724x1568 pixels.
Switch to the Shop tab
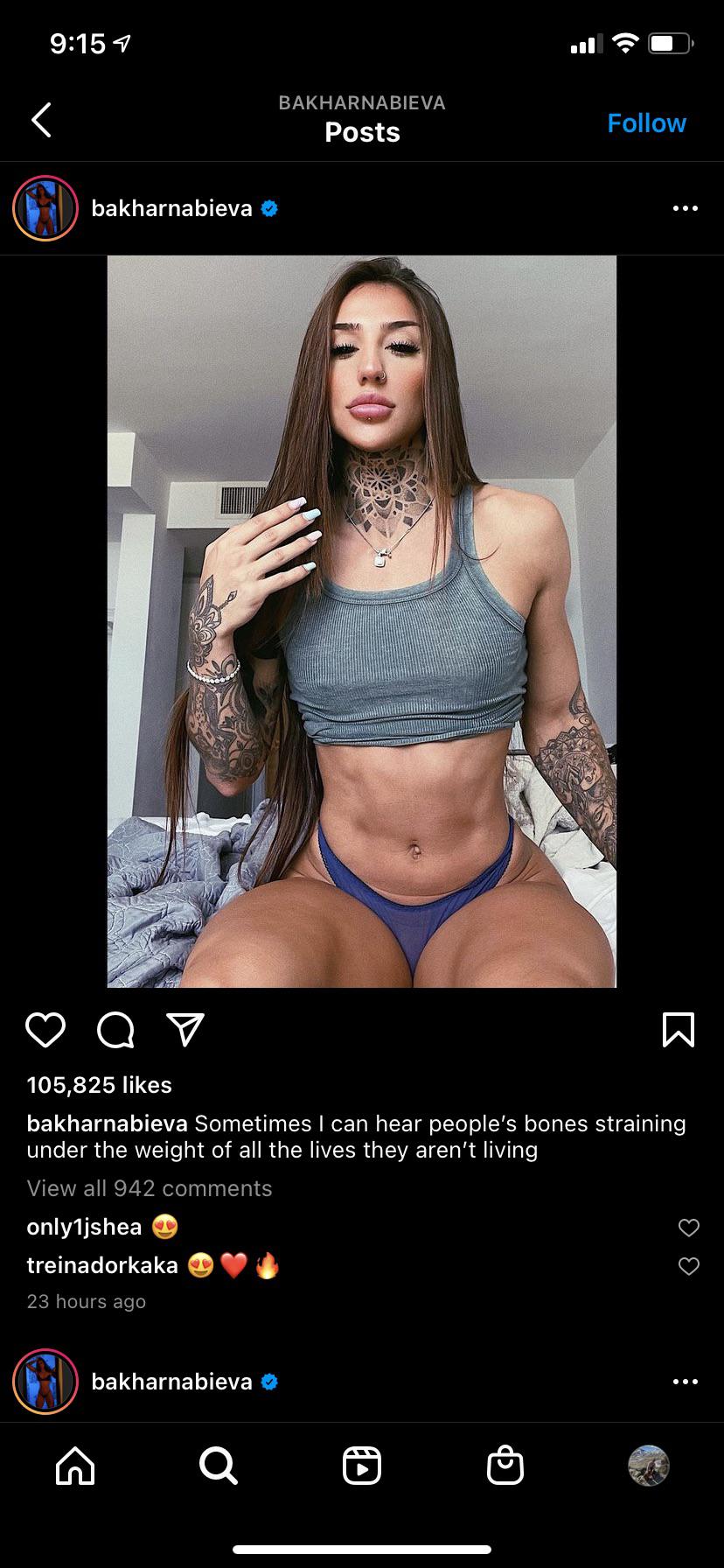pos(505,1465)
